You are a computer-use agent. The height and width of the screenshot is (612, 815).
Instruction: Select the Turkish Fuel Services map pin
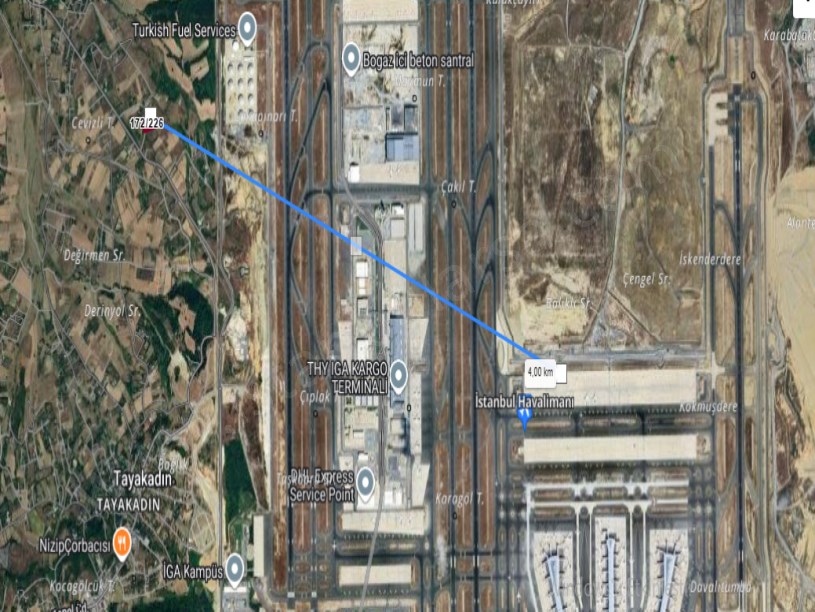(246, 29)
